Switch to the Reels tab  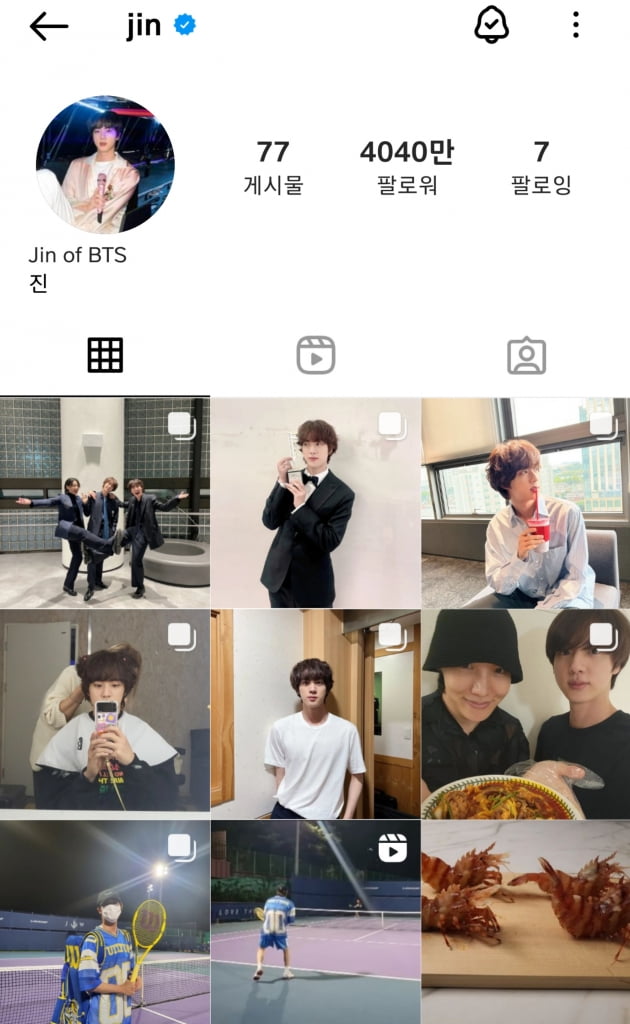point(315,356)
